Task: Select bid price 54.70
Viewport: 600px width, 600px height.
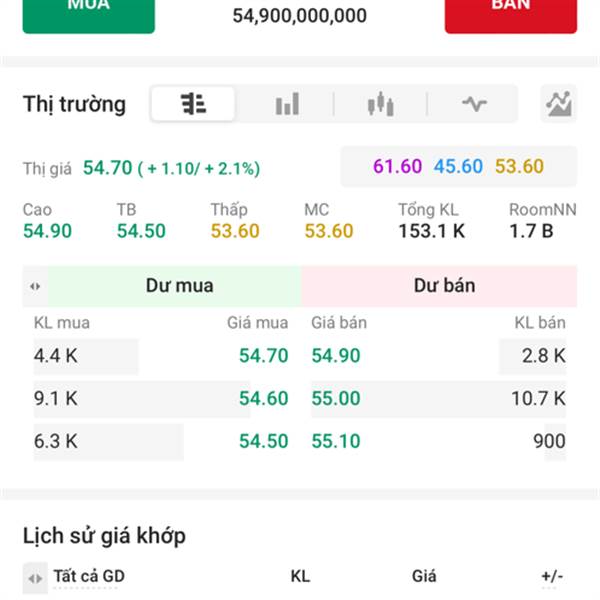Action: click(x=263, y=356)
